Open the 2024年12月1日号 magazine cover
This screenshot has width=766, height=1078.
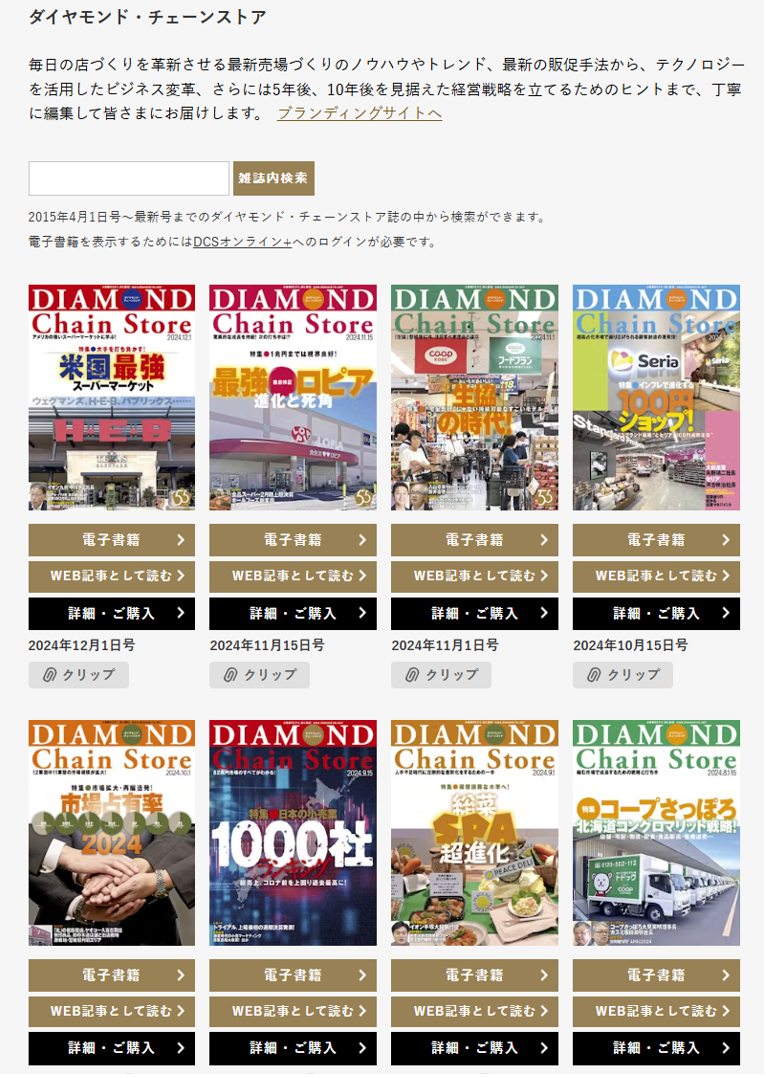[x=111, y=397]
